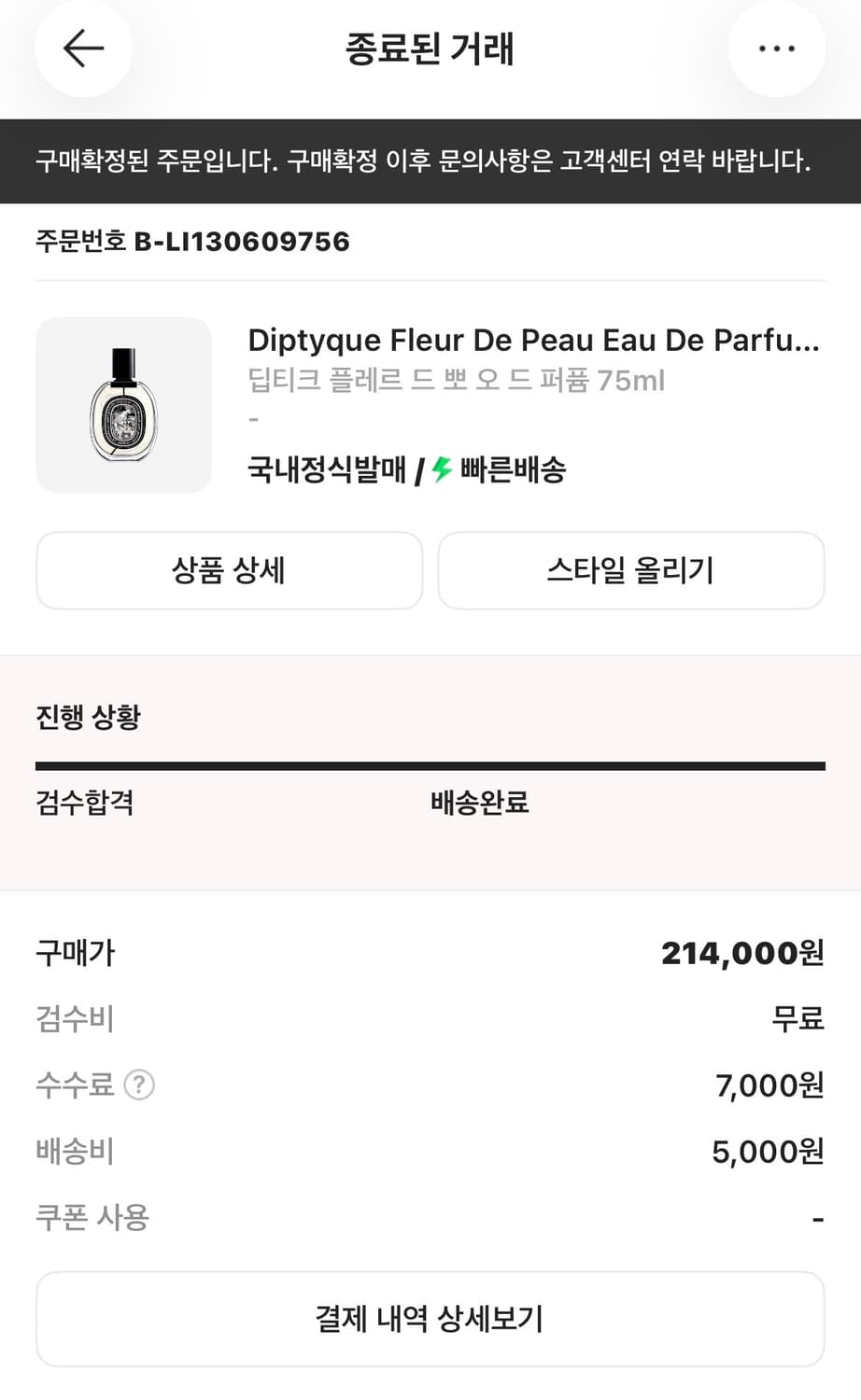Tap 스타일 올리기 to upload a style
The width and height of the screenshot is (861, 1400).
point(630,570)
